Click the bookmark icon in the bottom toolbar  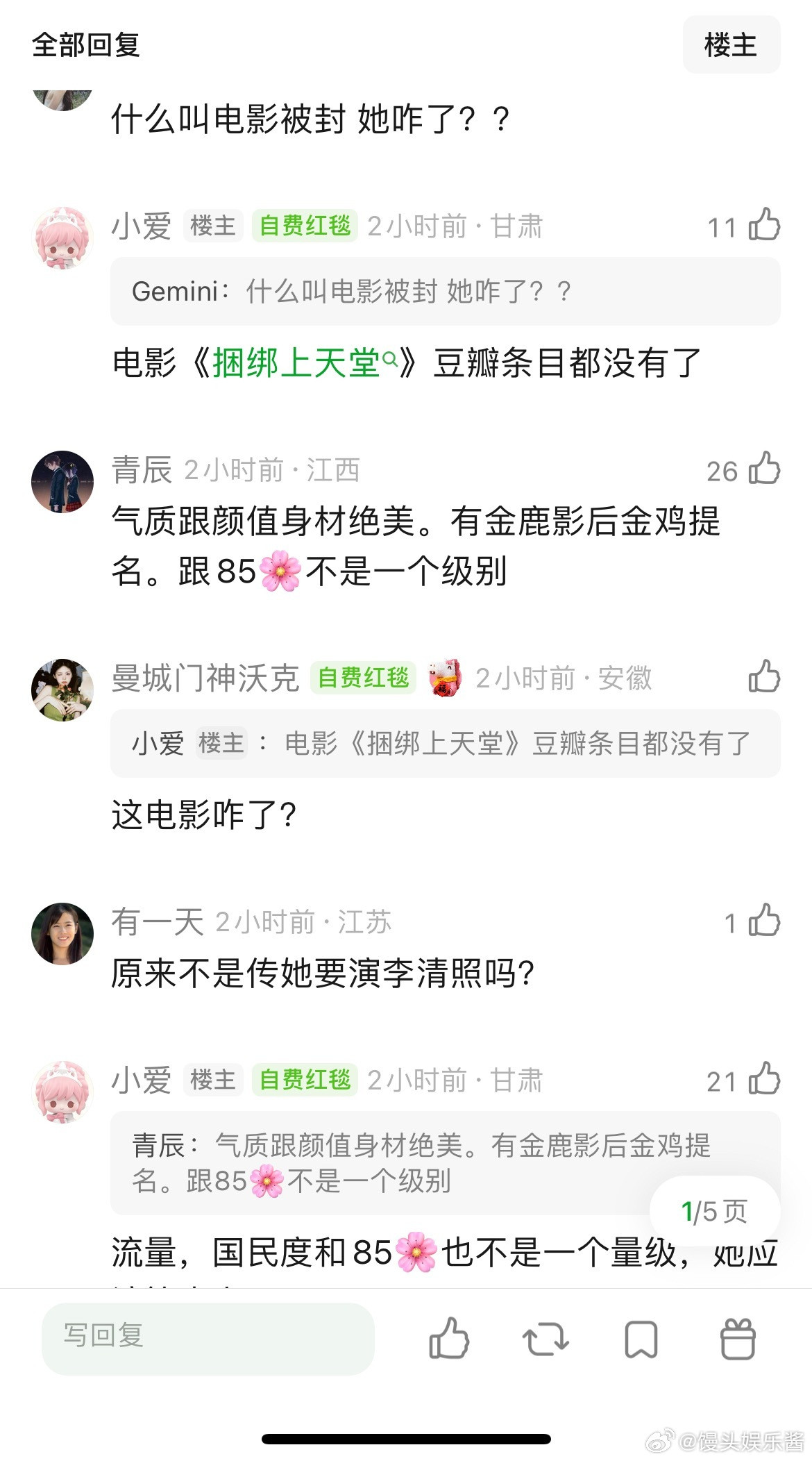click(640, 1340)
